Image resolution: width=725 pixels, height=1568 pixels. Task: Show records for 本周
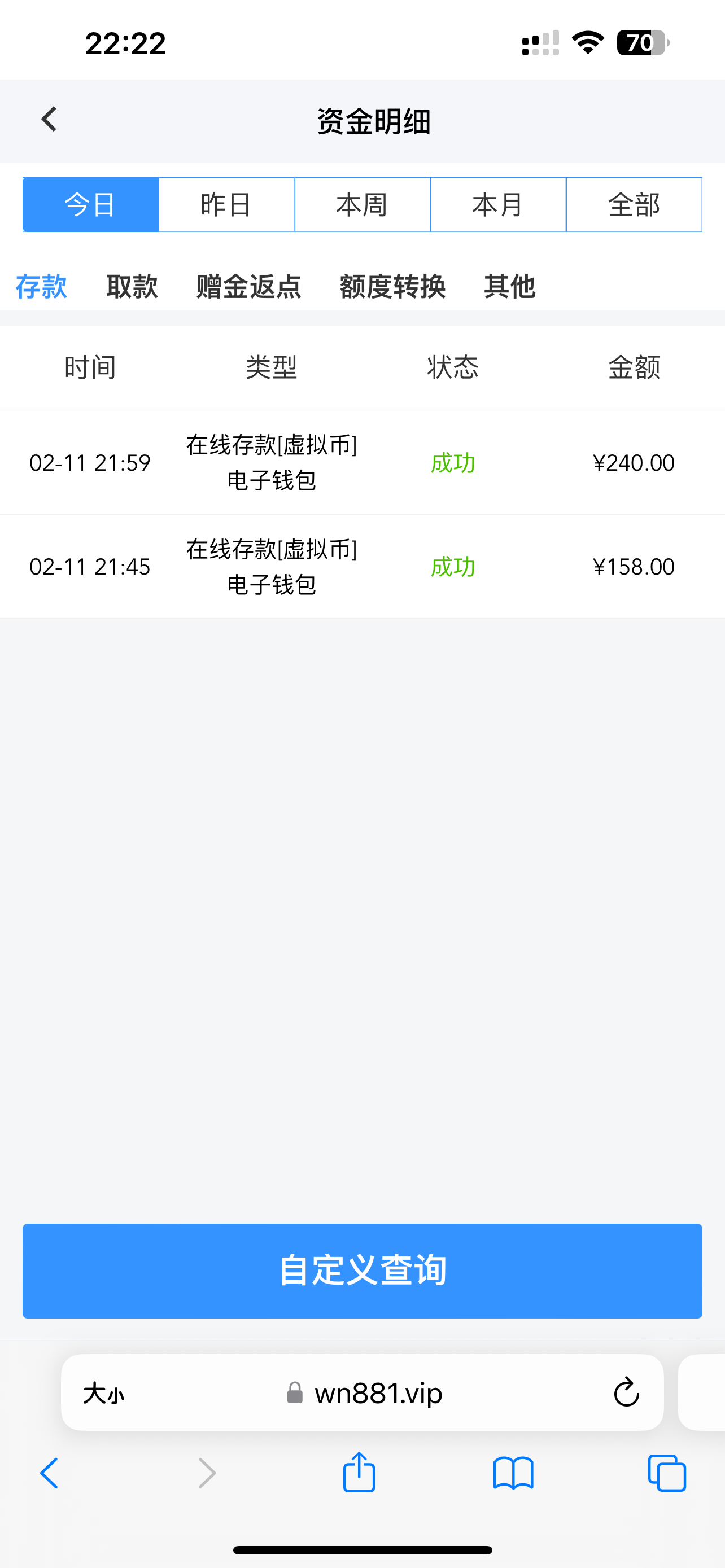point(362,204)
